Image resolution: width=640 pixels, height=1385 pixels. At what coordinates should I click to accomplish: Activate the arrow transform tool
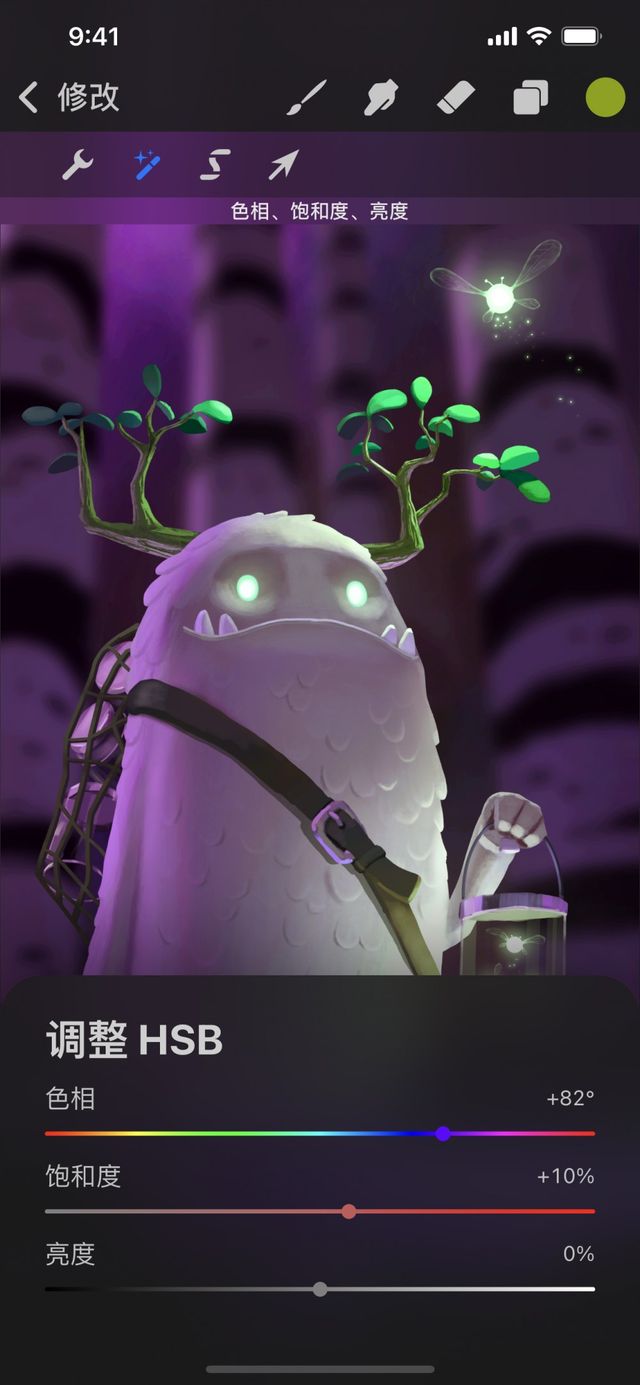coord(283,164)
